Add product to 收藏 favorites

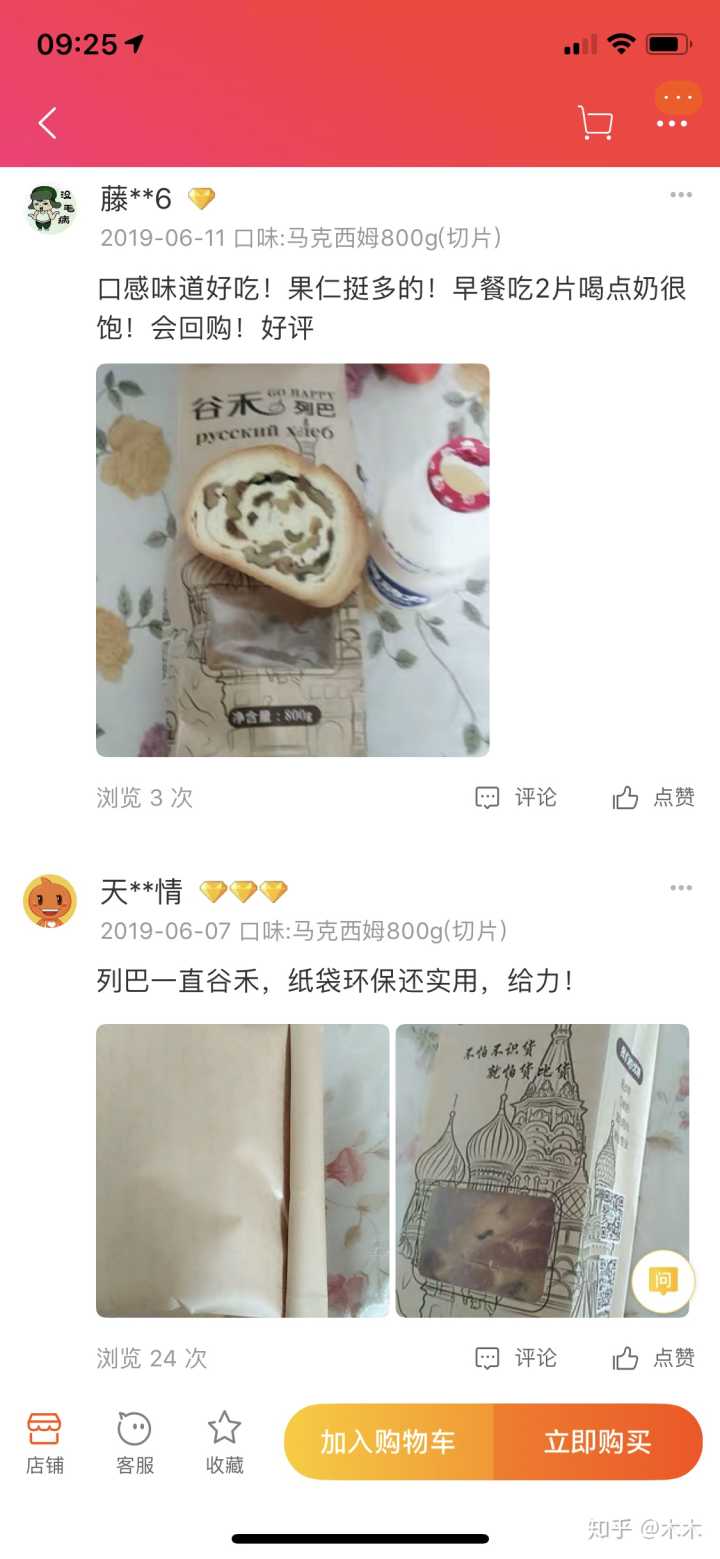click(224, 1442)
